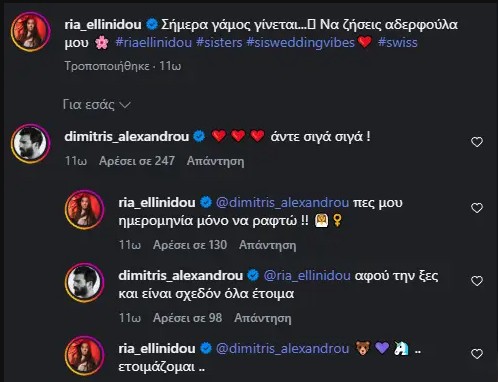Like dimitris_alexandrou's 'αφού την ξες' reply
Screen dimensions: 498x382
click(x=477, y=281)
